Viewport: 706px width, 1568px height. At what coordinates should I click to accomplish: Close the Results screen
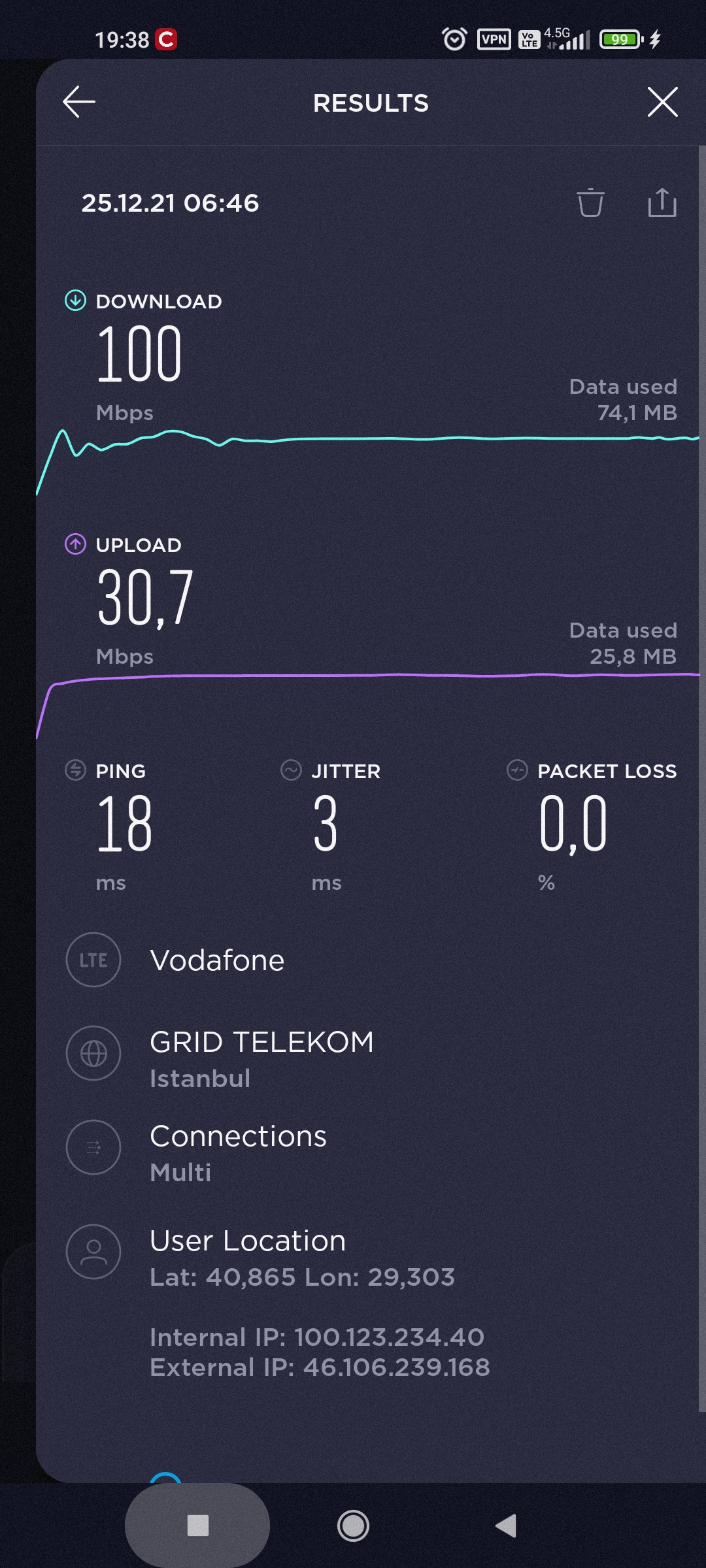click(662, 102)
